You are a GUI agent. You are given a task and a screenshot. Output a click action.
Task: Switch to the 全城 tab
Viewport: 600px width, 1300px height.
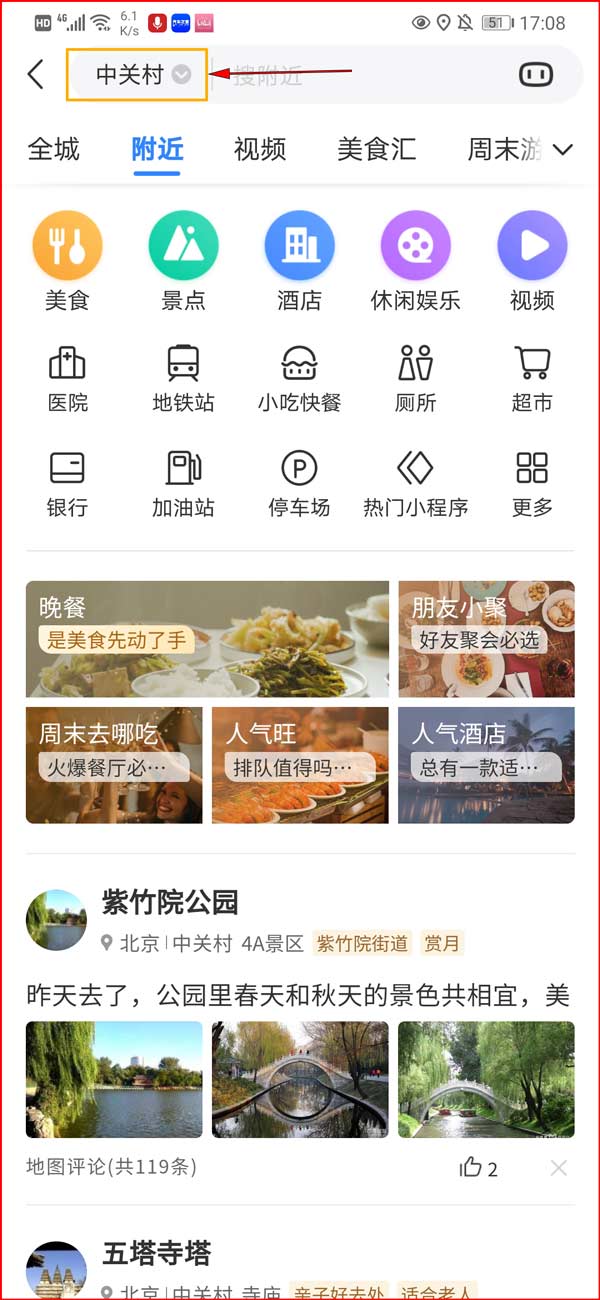54,150
